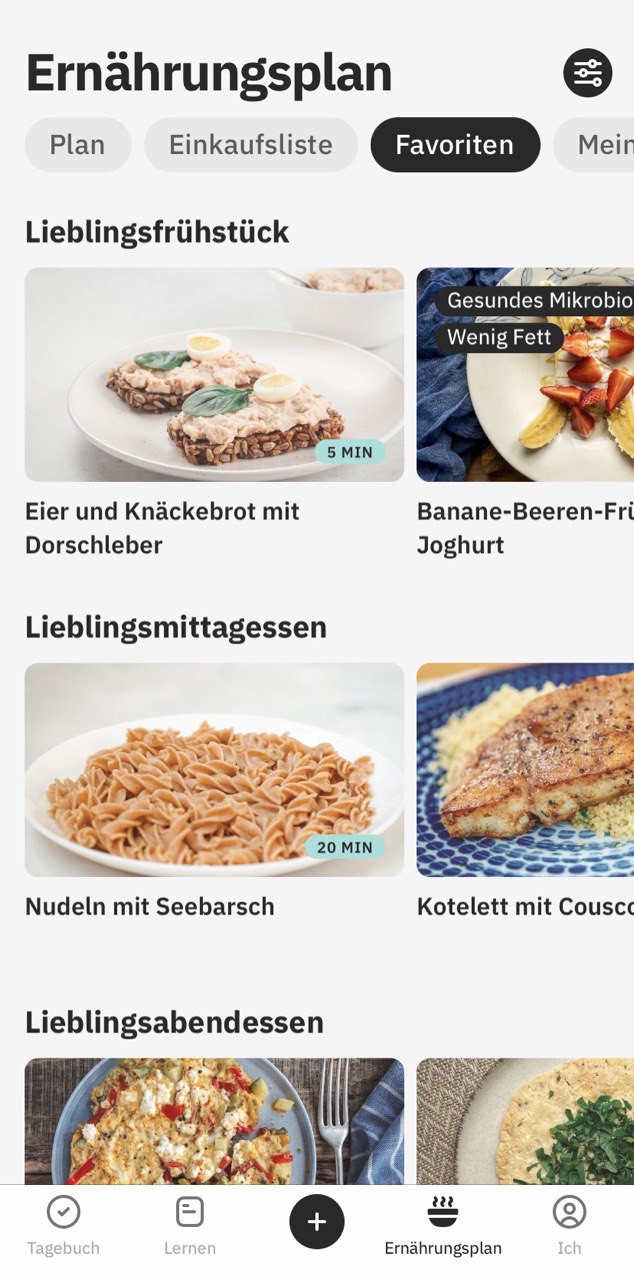The width and height of the screenshot is (634, 1280).
Task: Open the Ich profile tab
Action: click(569, 1225)
